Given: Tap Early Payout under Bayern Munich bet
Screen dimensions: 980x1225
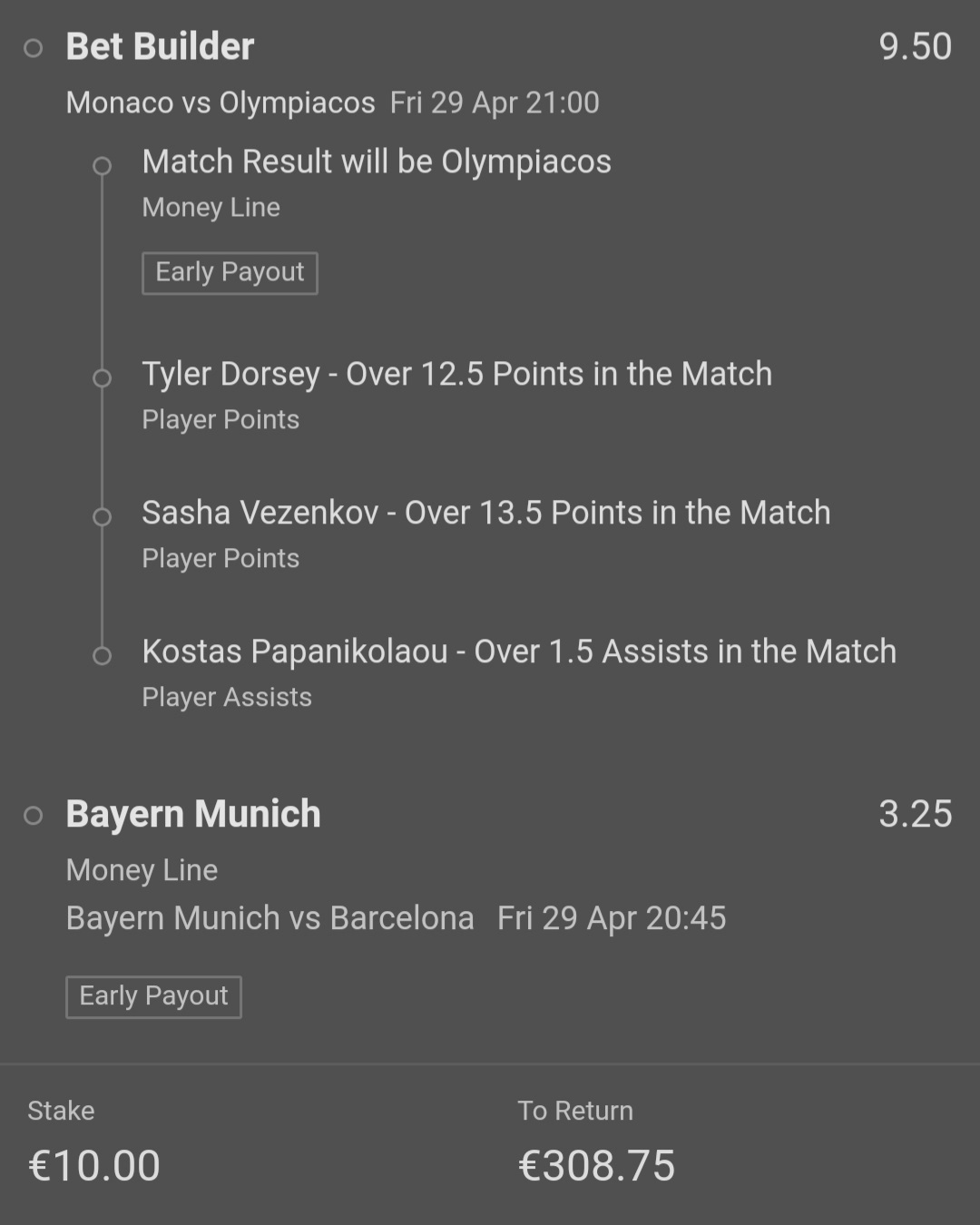Looking at the screenshot, I should (153, 997).
